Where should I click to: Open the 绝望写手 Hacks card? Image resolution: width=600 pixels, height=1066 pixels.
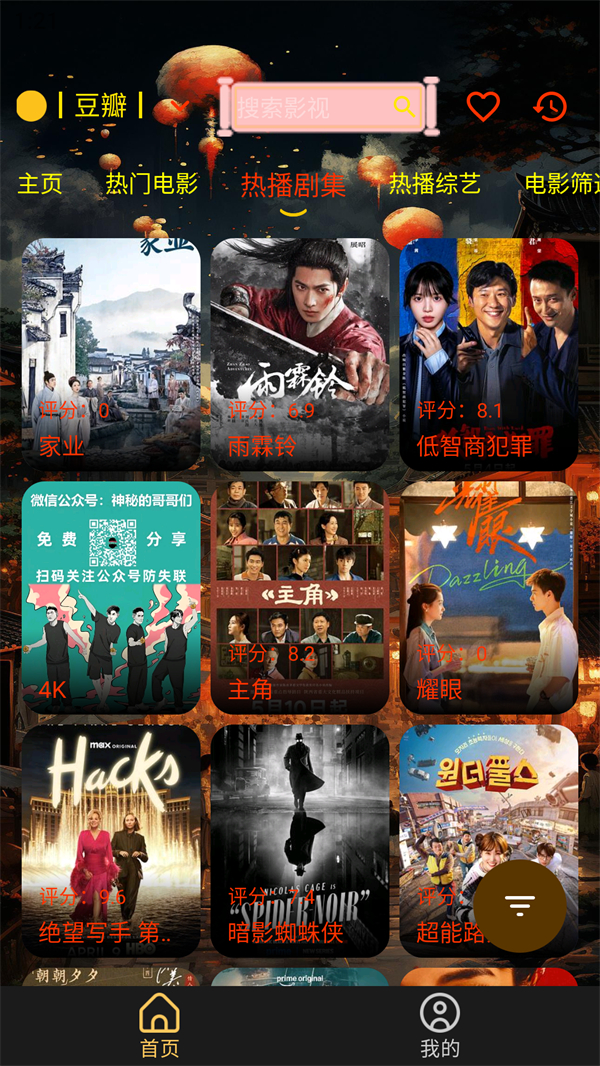[x=111, y=841]
